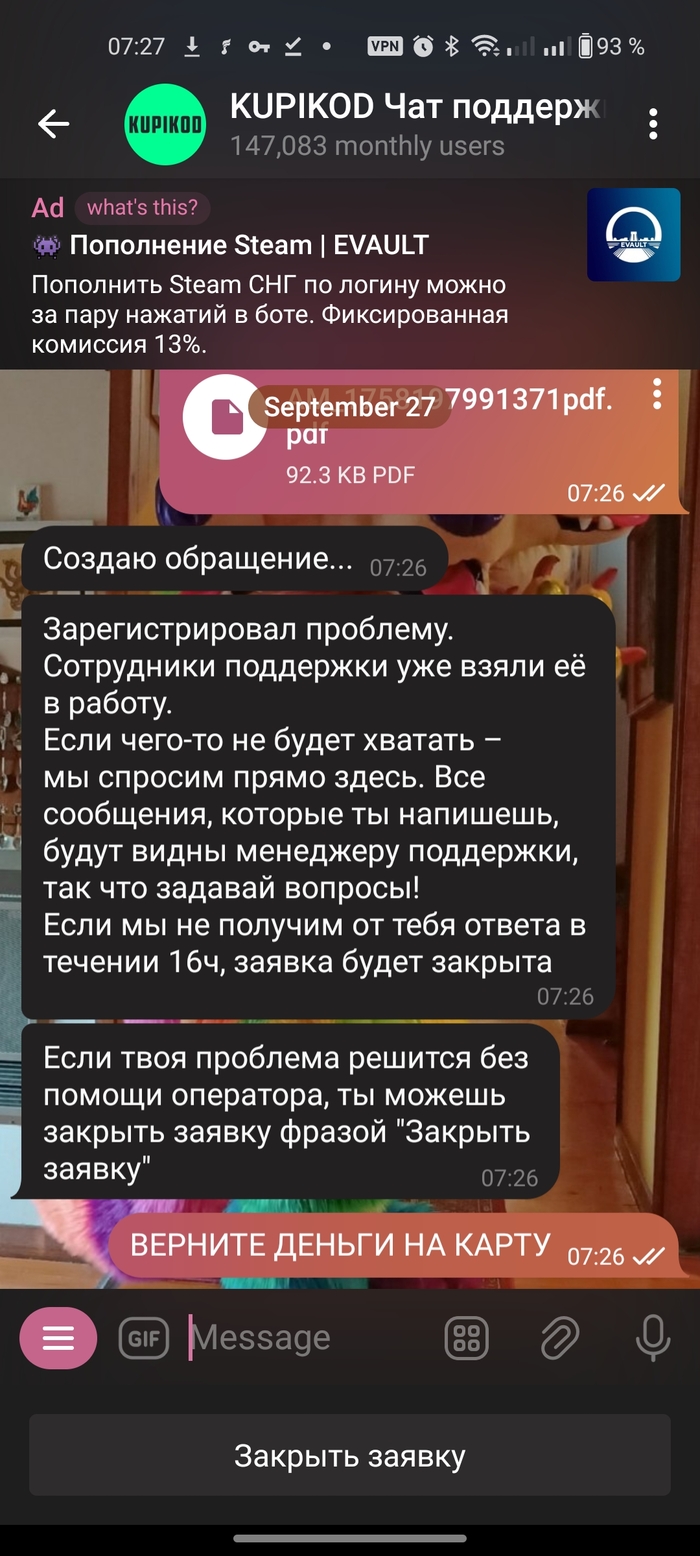Toggle the bot keyboard grid icon
The width and height of the screenshot is (700, 1556).
[467, 1338]
